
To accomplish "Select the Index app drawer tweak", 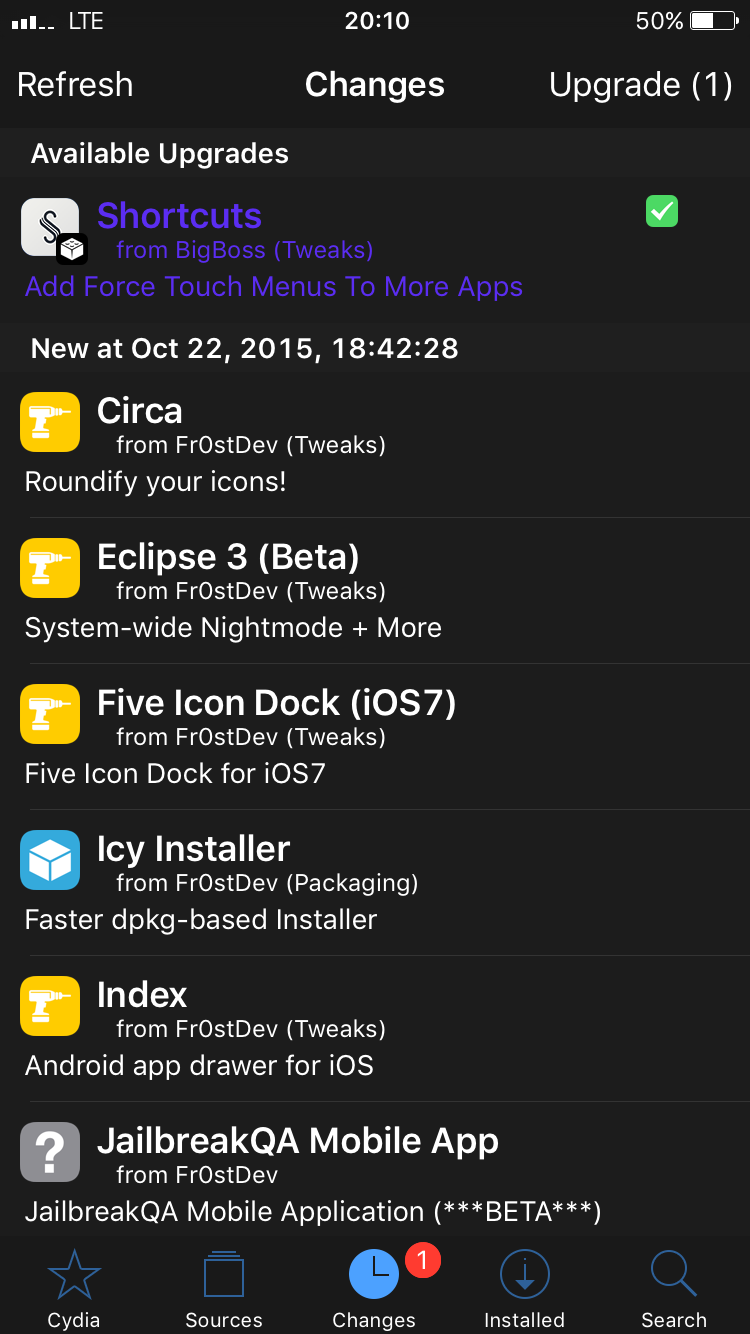I will (375, 1029).
